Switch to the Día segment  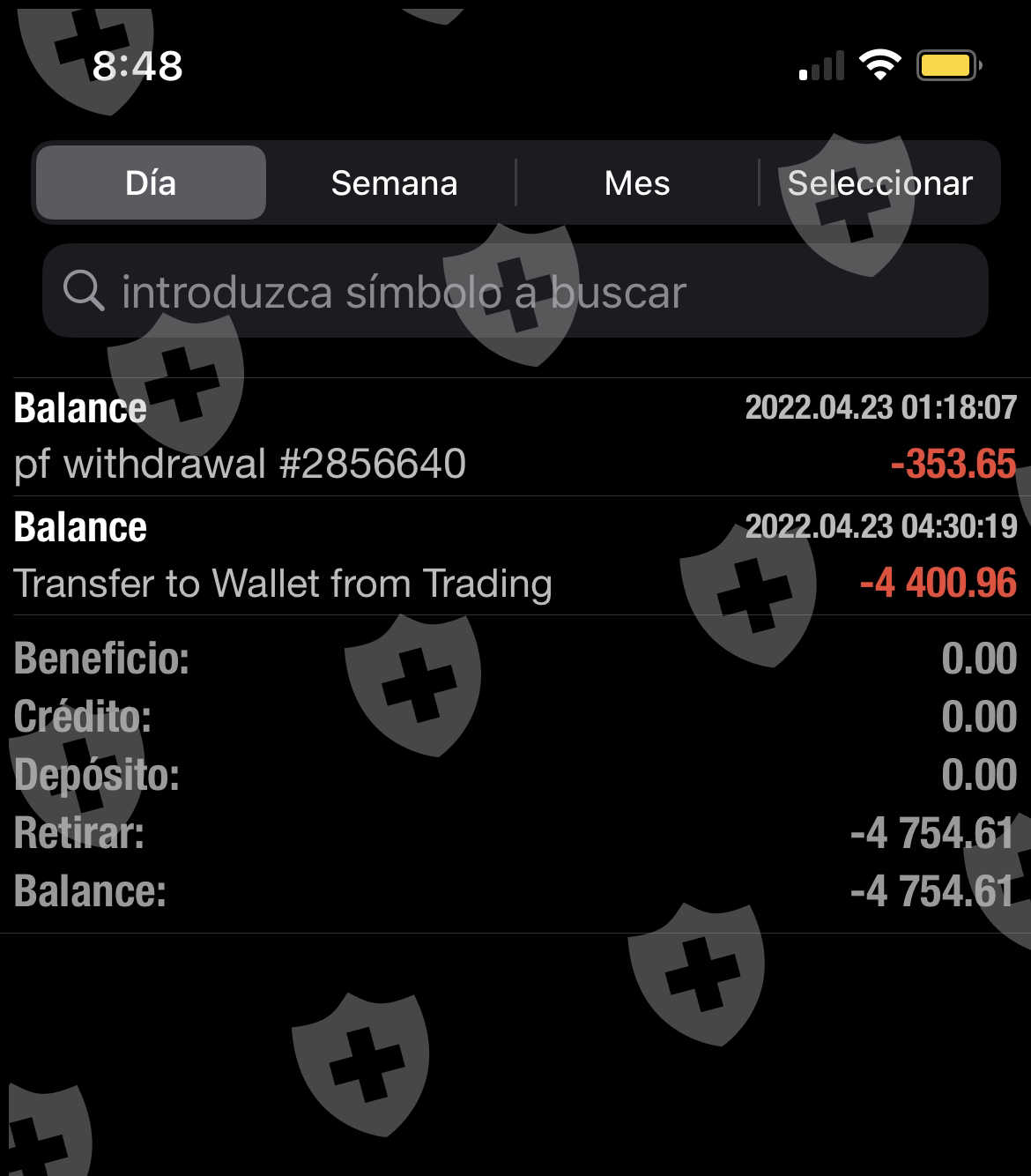151,183
